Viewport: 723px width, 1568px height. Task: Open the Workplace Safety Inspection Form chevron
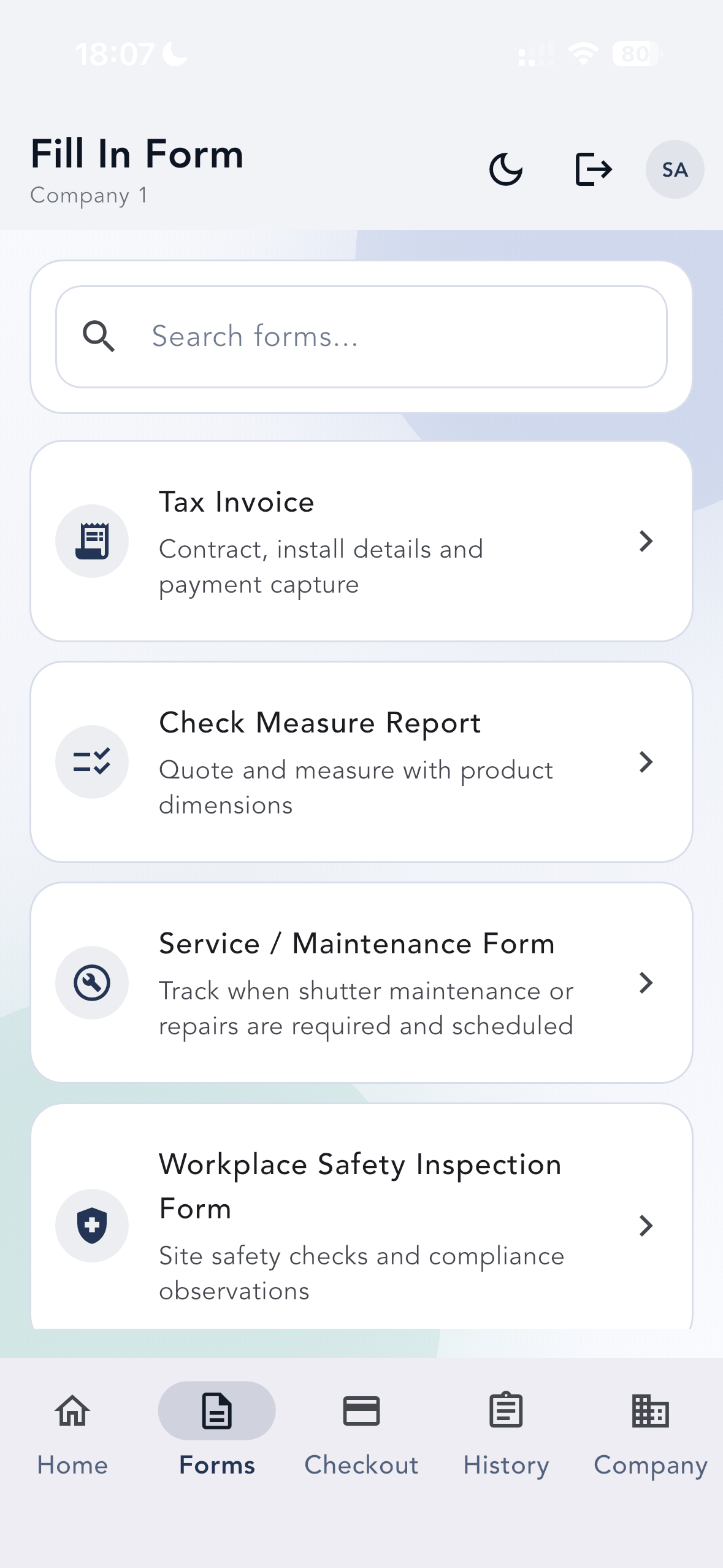646,1226
